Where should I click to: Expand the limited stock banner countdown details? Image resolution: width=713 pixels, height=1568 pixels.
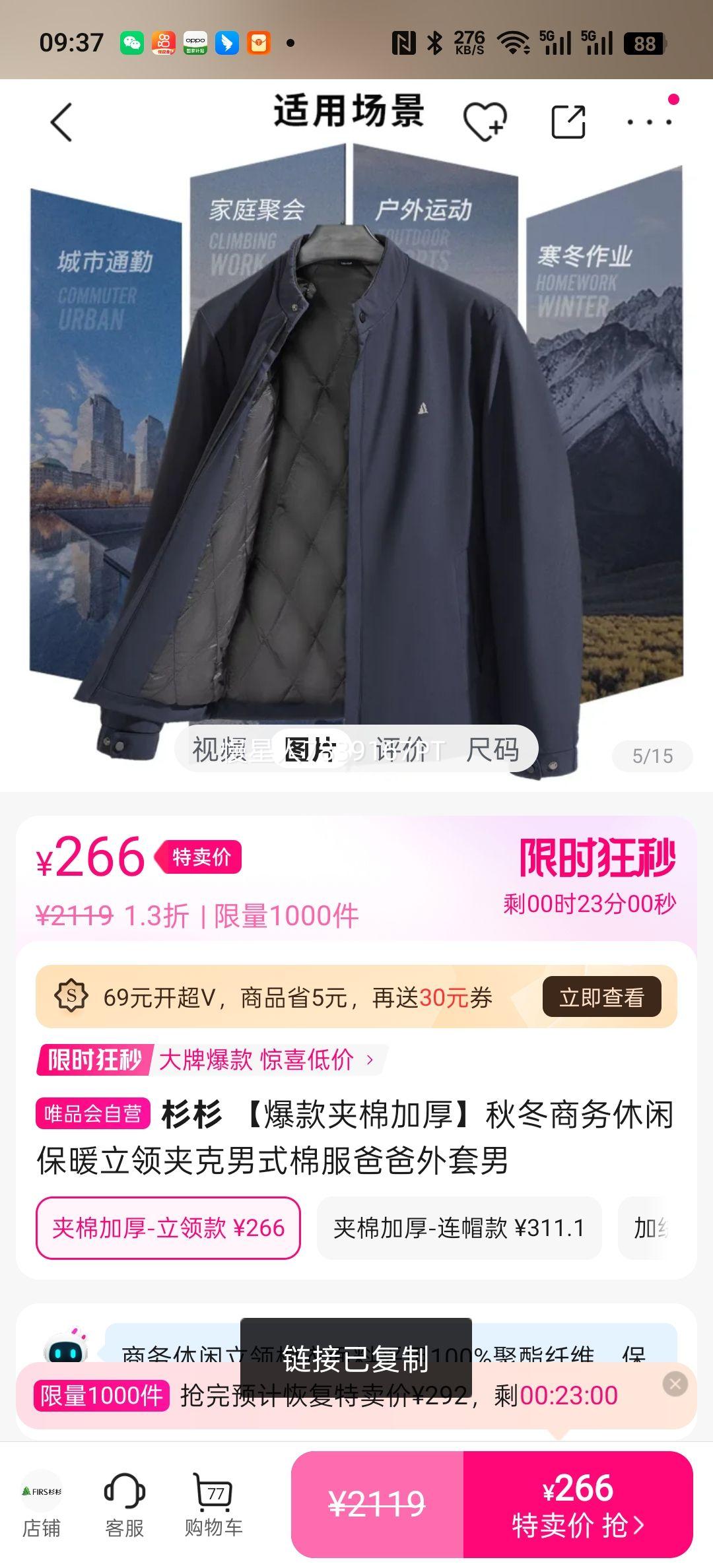[330, 1394]
